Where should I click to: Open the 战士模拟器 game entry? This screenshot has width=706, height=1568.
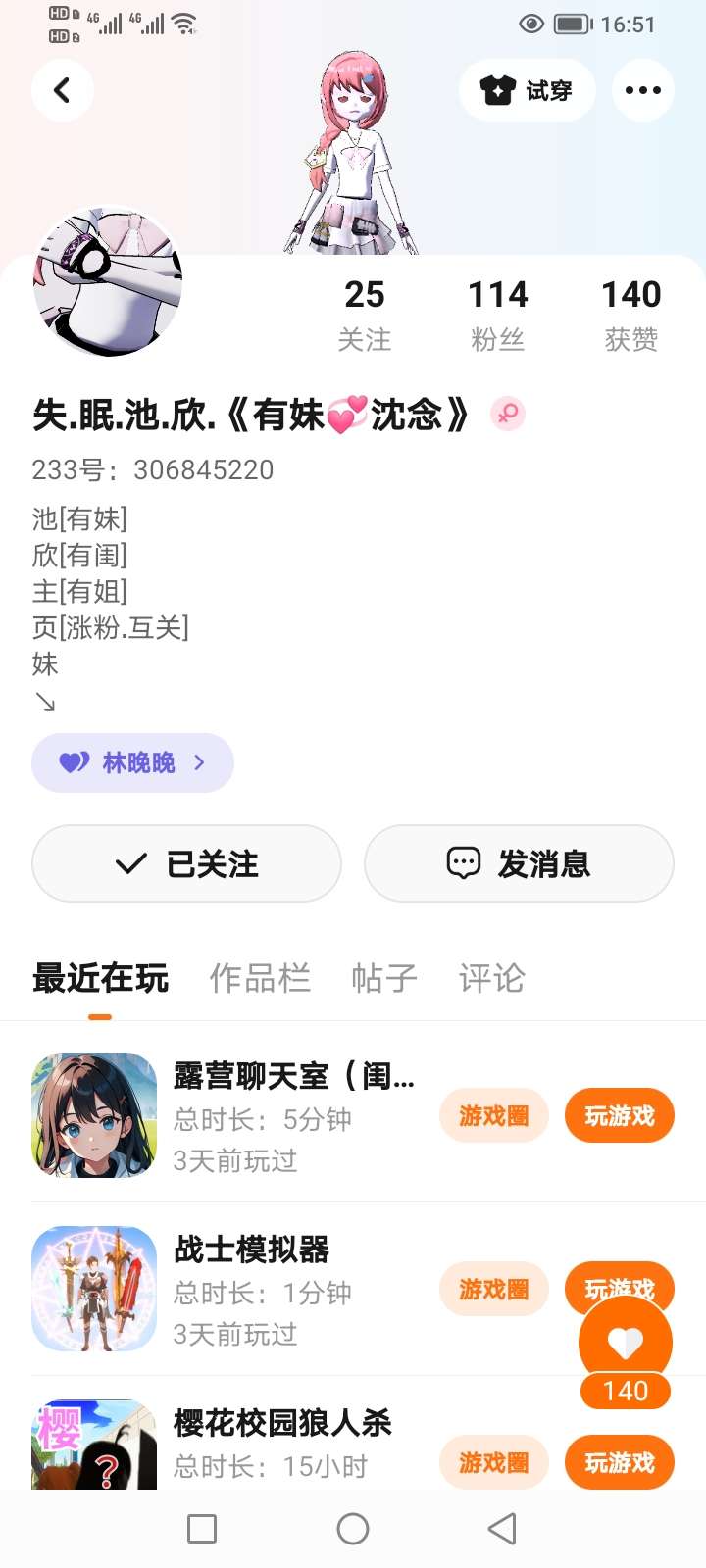[251, 1249]
